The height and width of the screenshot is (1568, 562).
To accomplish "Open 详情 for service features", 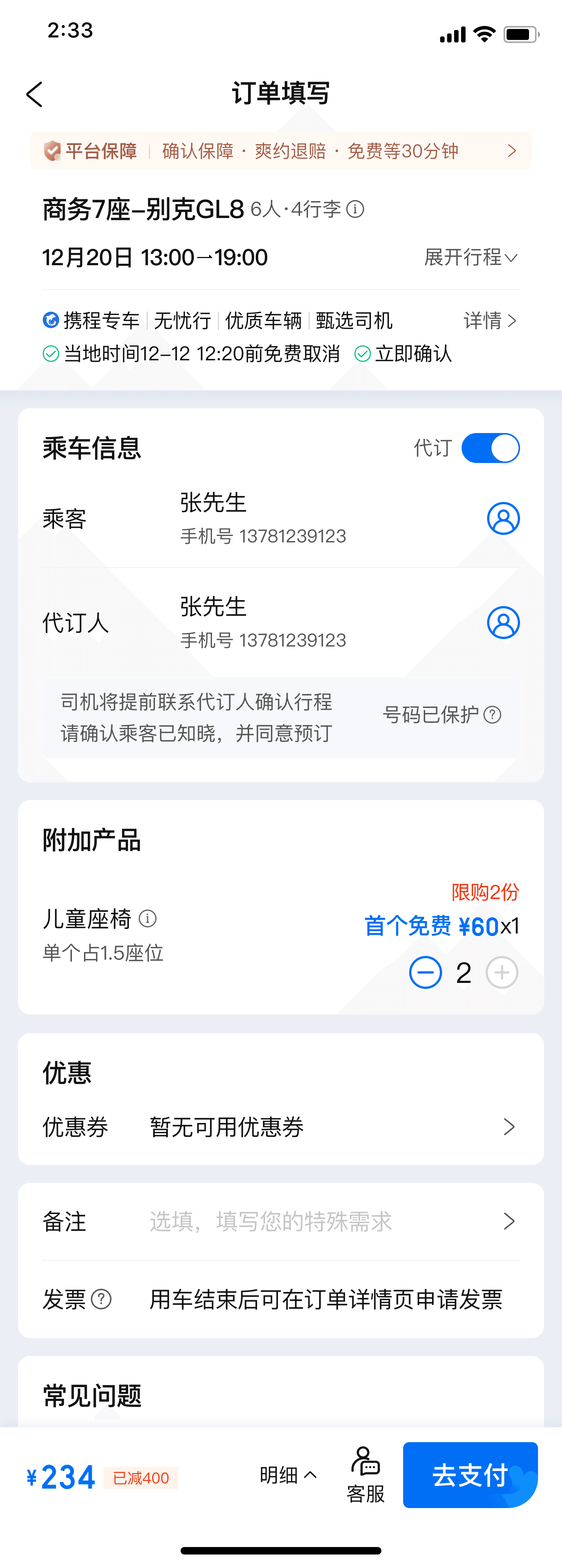I will tap(490, 320).
